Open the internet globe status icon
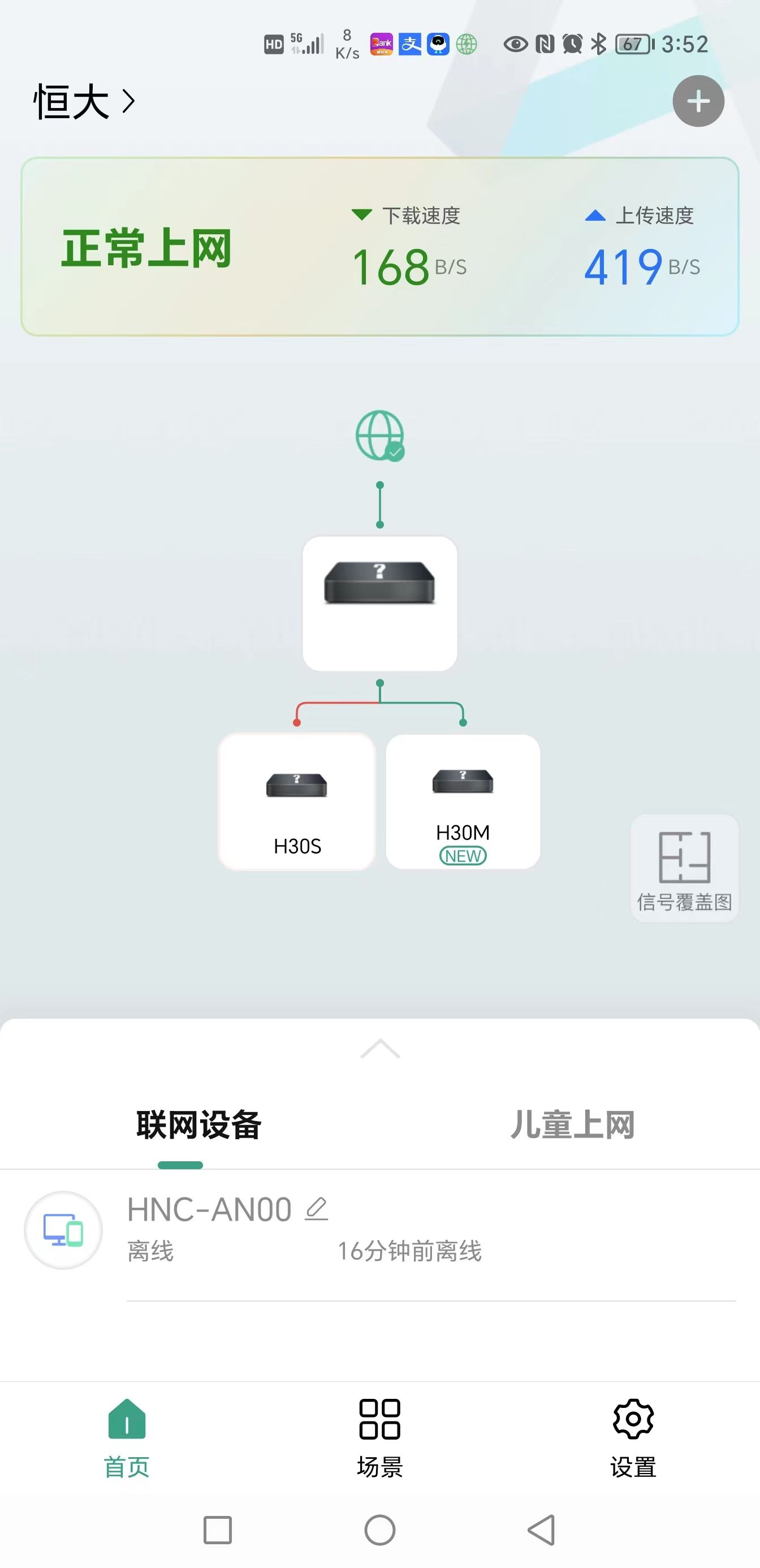 tap(379, 436)
